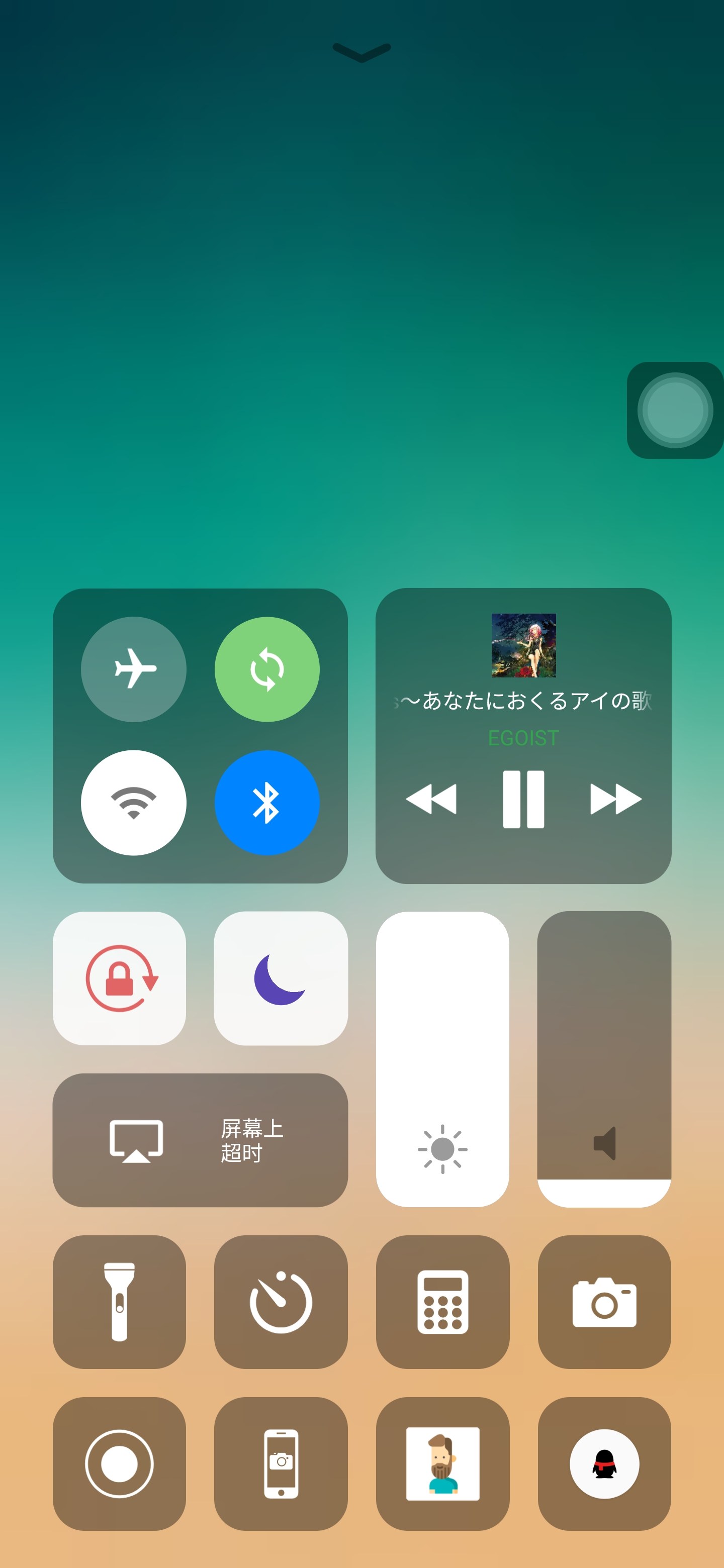Skip back to the previous track
724x1568 pixels.
tap(431, 799)
